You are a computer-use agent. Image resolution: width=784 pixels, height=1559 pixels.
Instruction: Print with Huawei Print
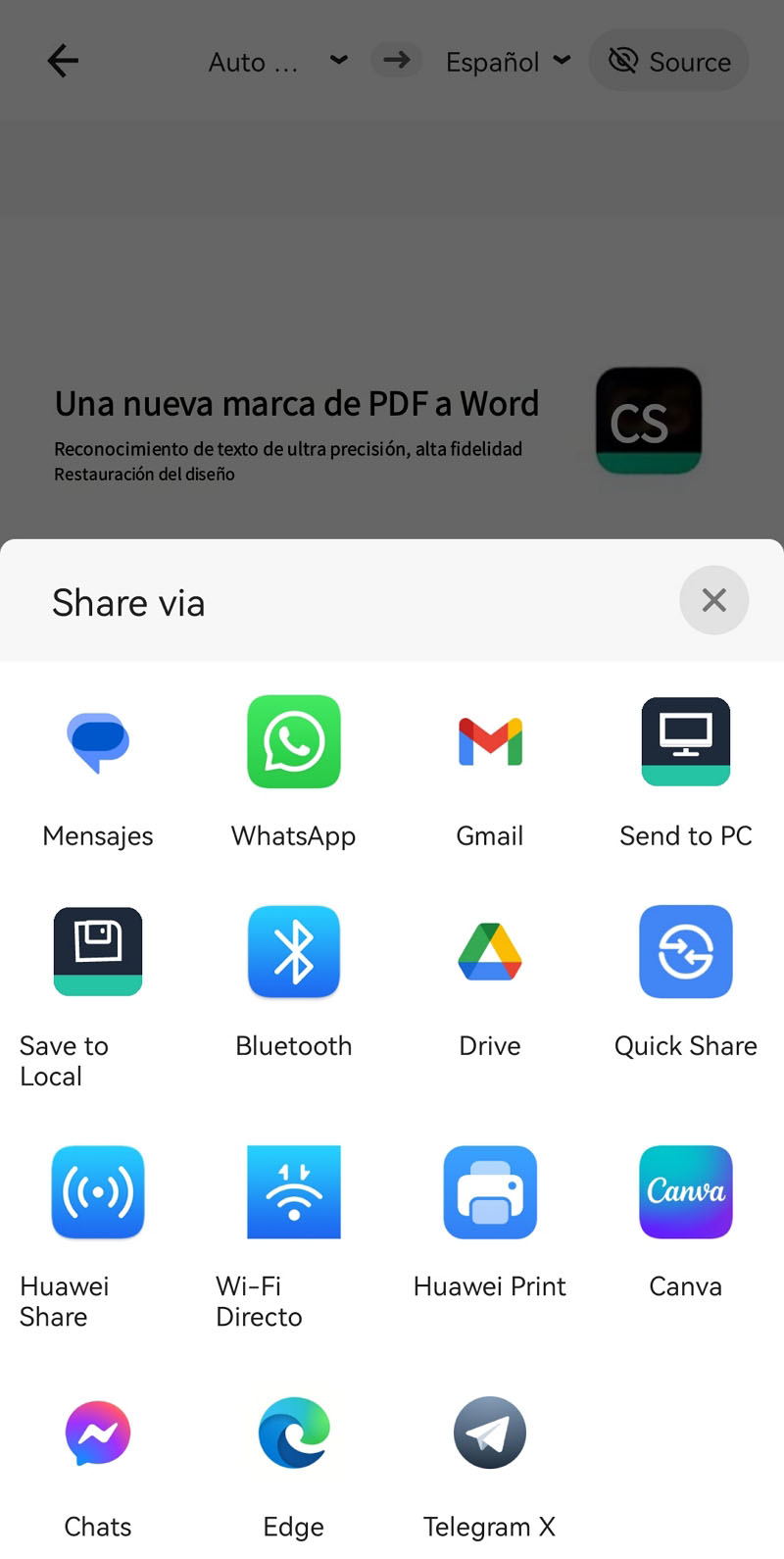[x=489, y=1191]
